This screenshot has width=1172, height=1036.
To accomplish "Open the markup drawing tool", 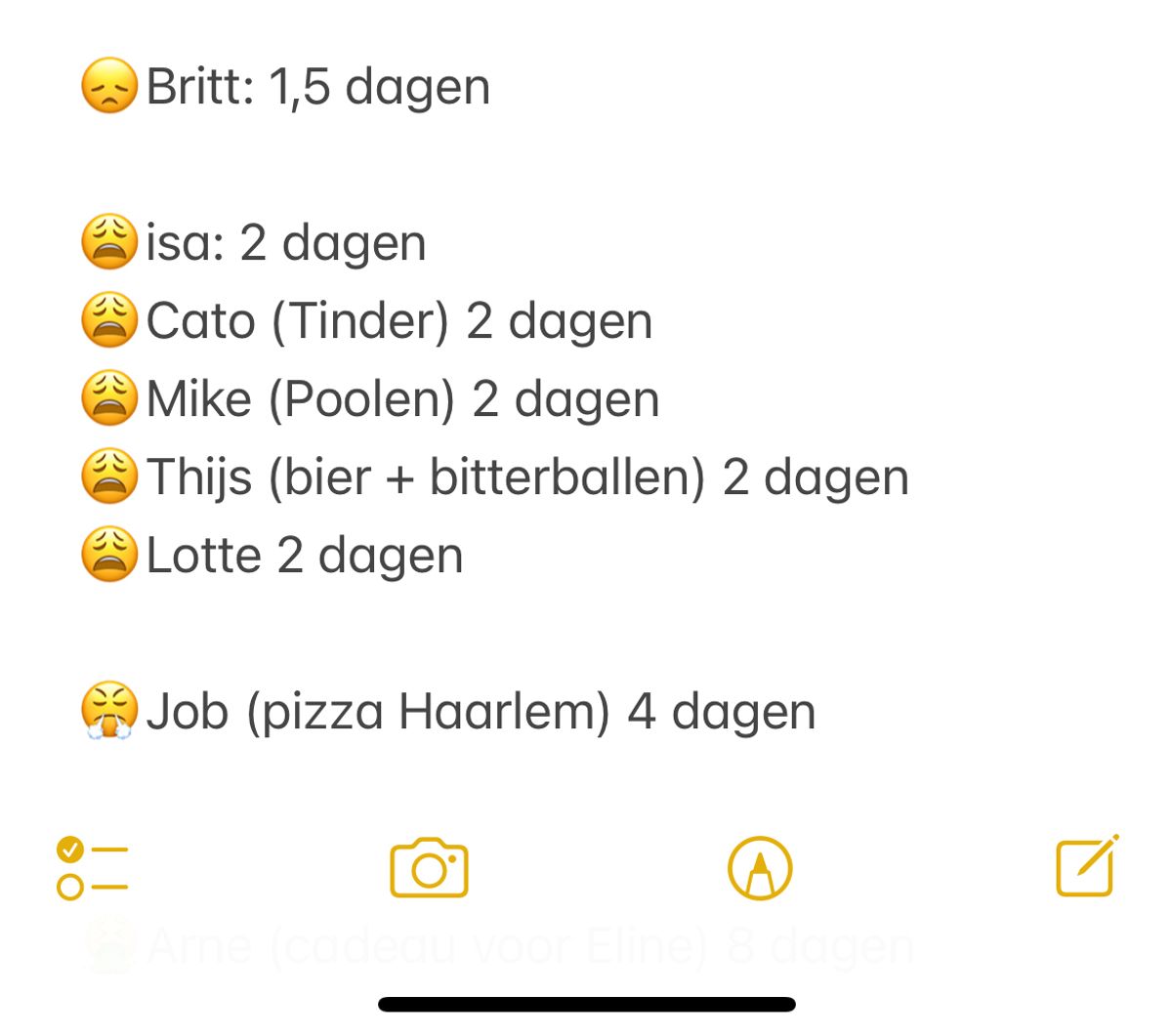I will 760,868.
